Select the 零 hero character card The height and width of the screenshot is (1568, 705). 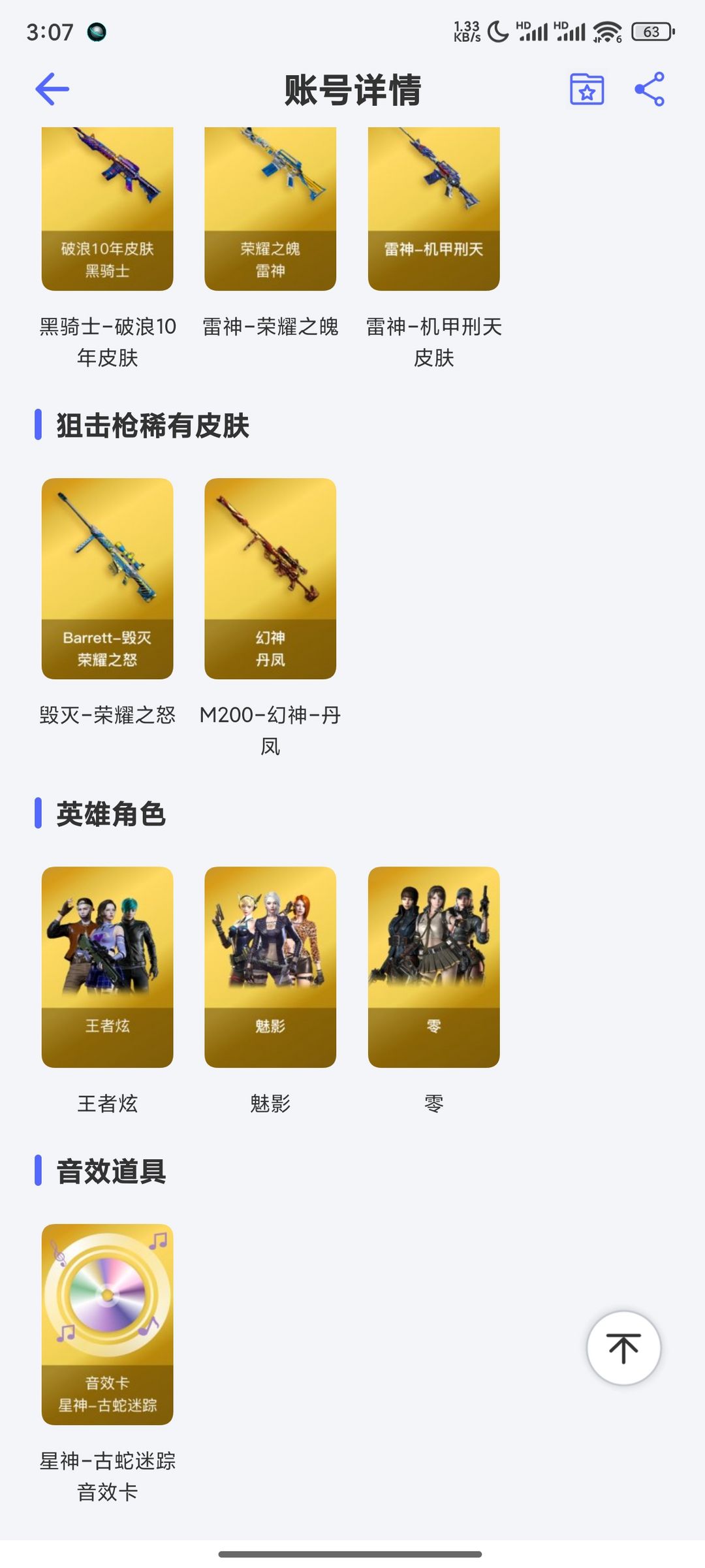click(x=433, y=967)
